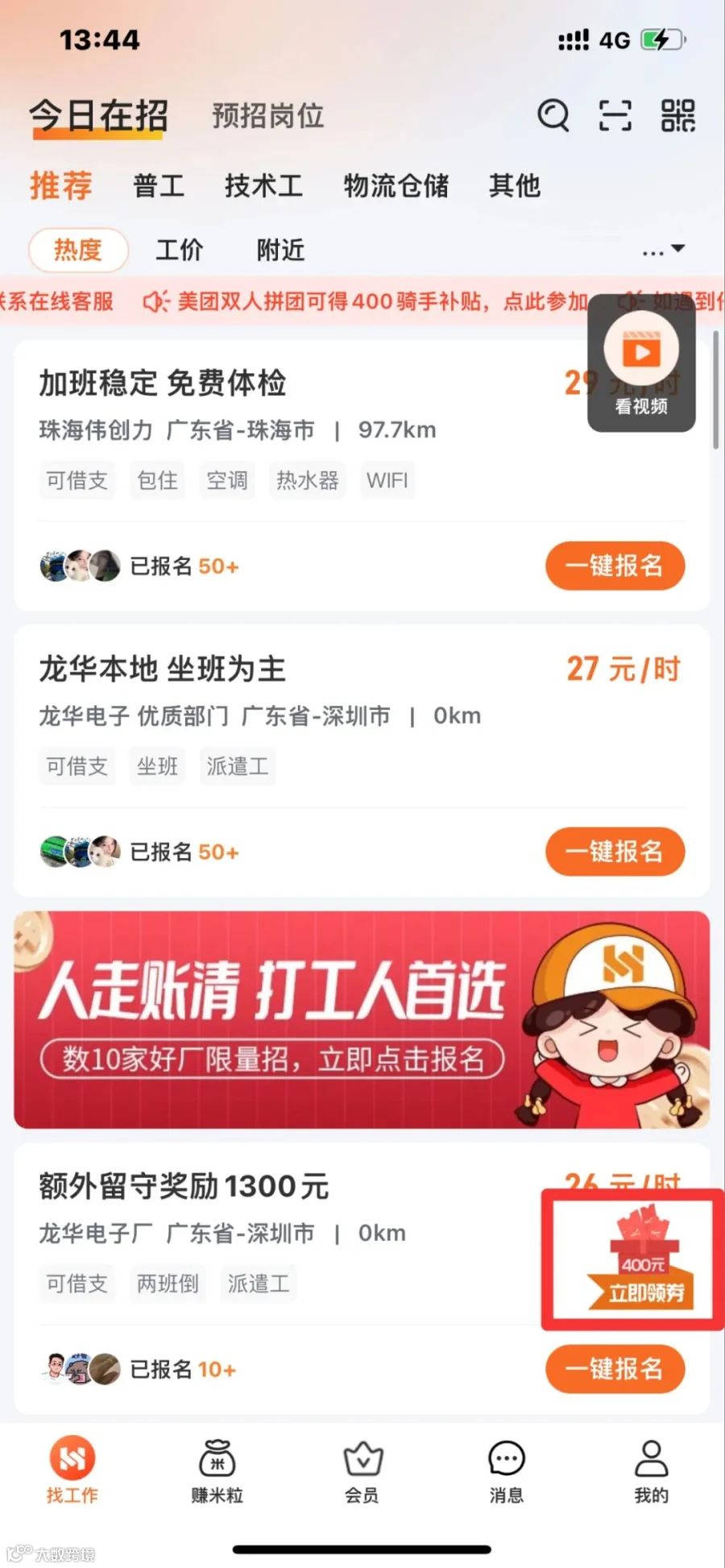Open 龙华本地 坐班为主 job card

coord(362,761)
